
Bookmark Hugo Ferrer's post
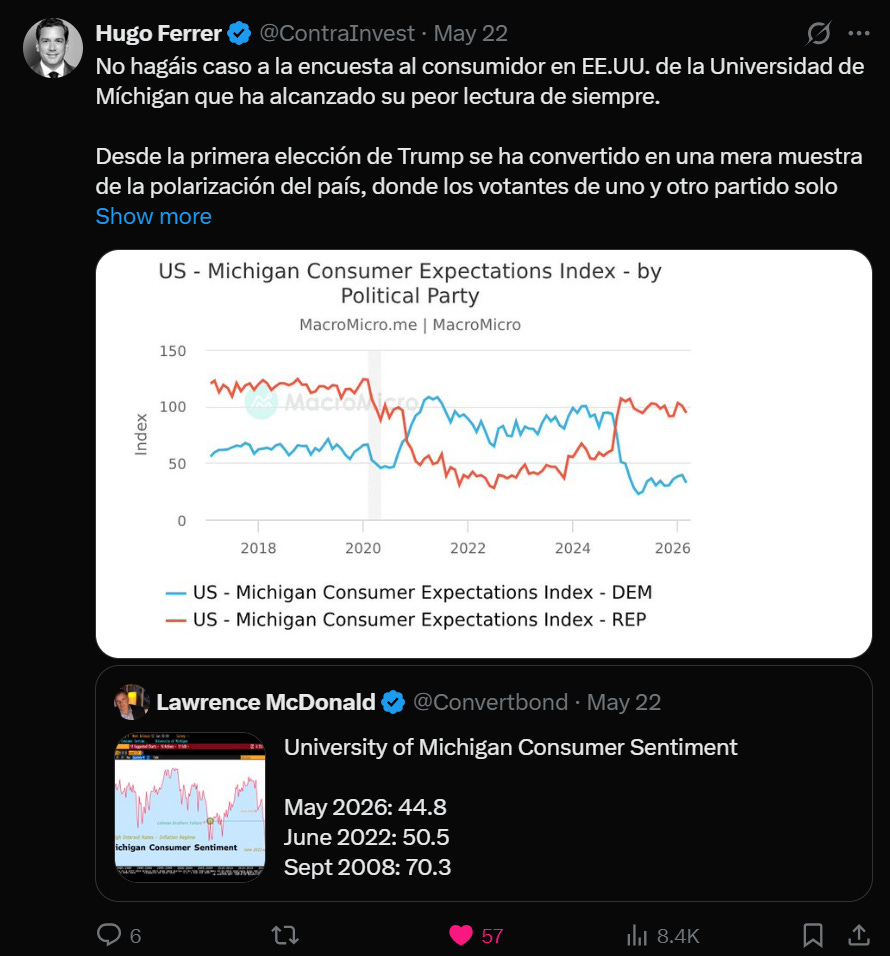813,935
